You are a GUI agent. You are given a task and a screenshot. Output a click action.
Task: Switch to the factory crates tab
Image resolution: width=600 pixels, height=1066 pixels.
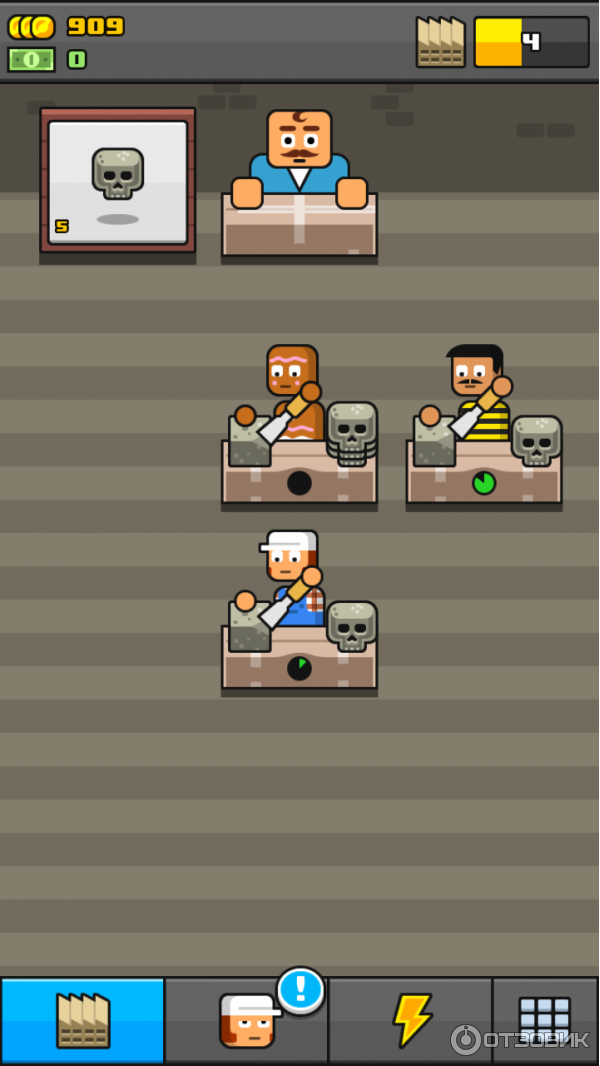(x=82, y=1020)
